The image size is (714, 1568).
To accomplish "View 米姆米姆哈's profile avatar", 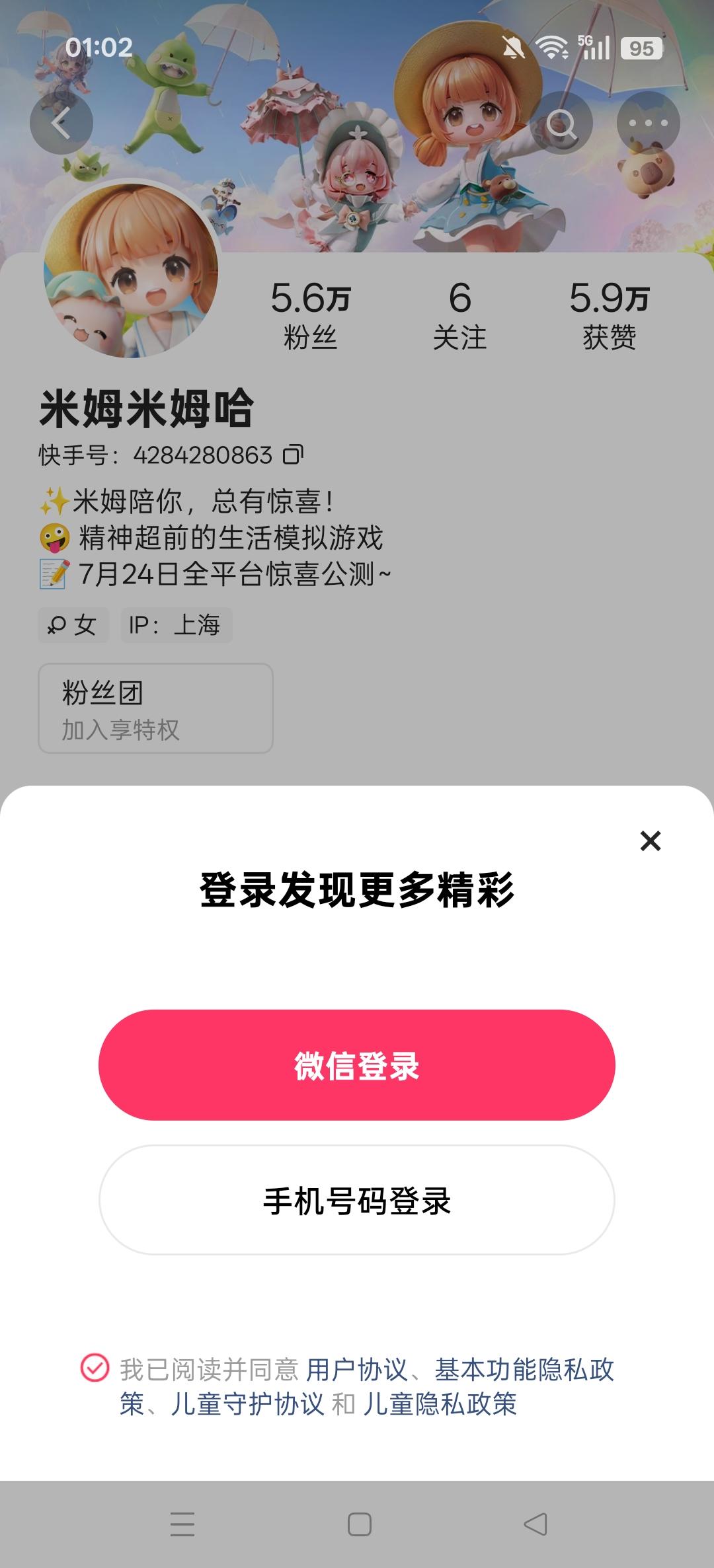I will pyautogui.click(x=131, y=271).
